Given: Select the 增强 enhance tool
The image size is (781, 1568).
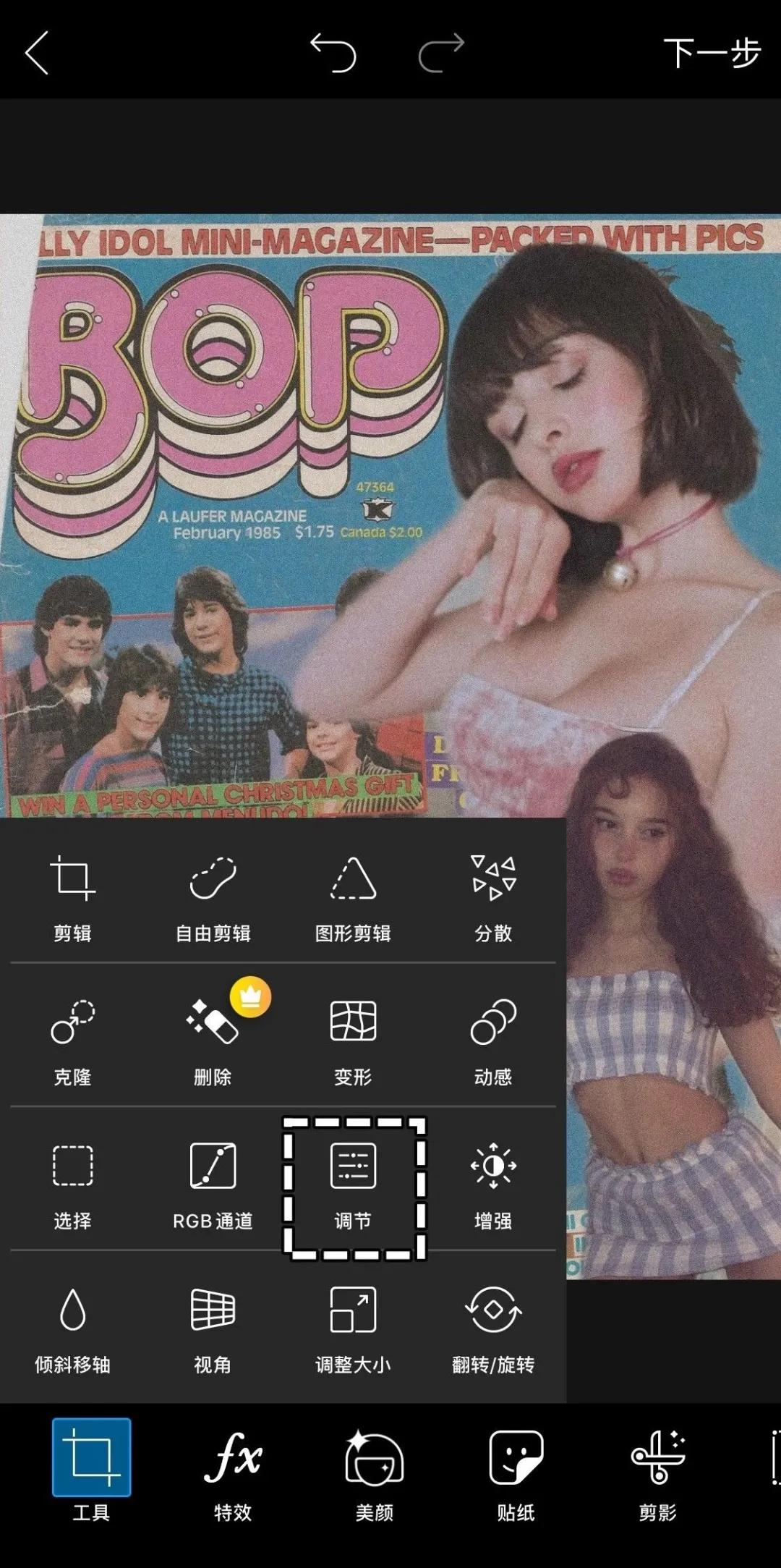Looking at the screenshot, I should [493, 1185].
